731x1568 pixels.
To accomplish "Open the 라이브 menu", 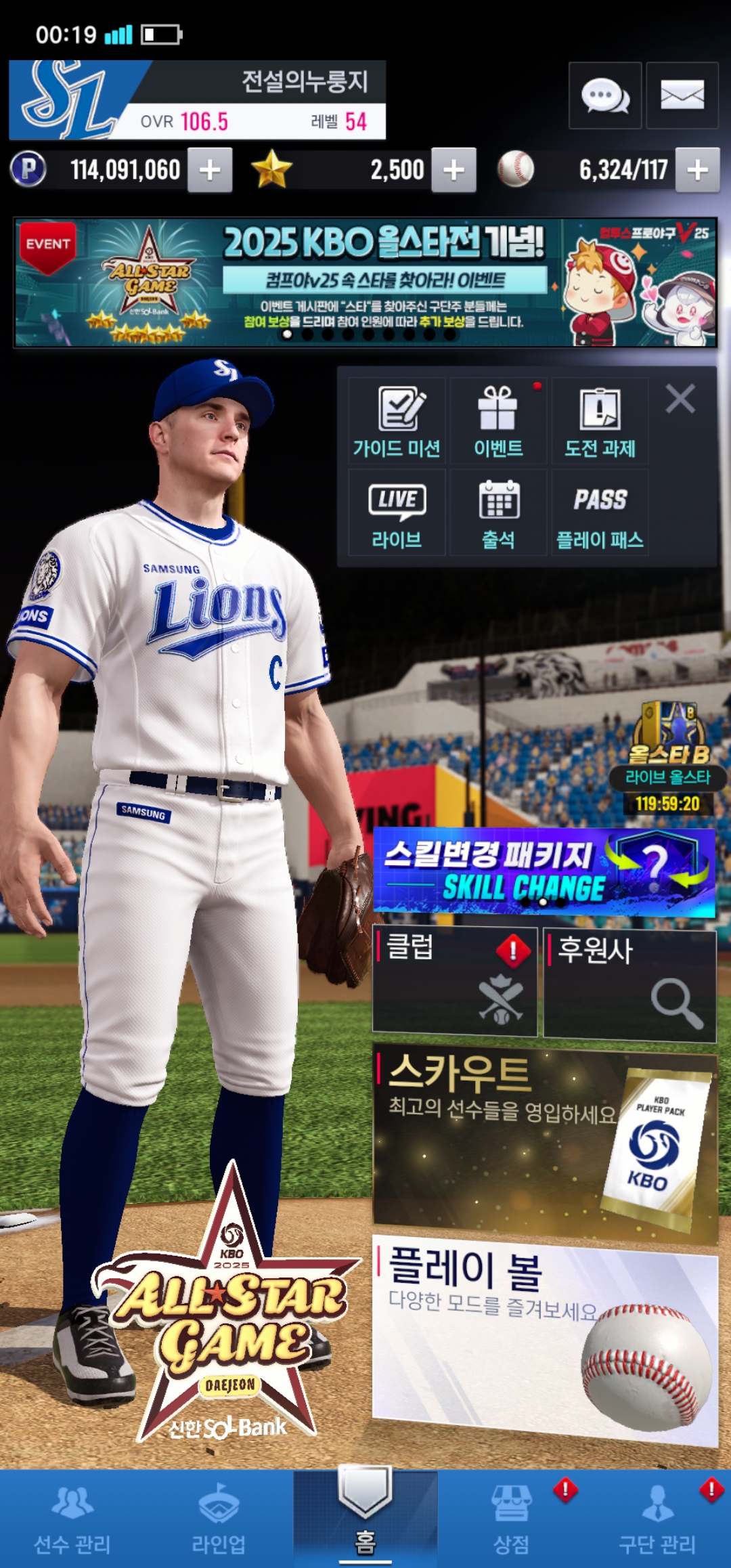I will pos(397,513).
